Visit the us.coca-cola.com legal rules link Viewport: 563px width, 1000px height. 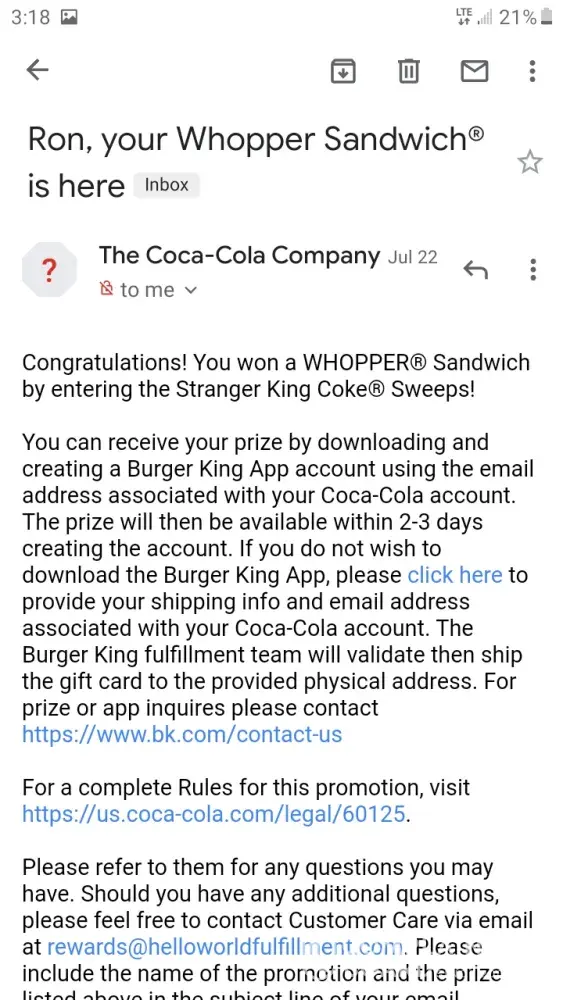click(x=214, y=814)
